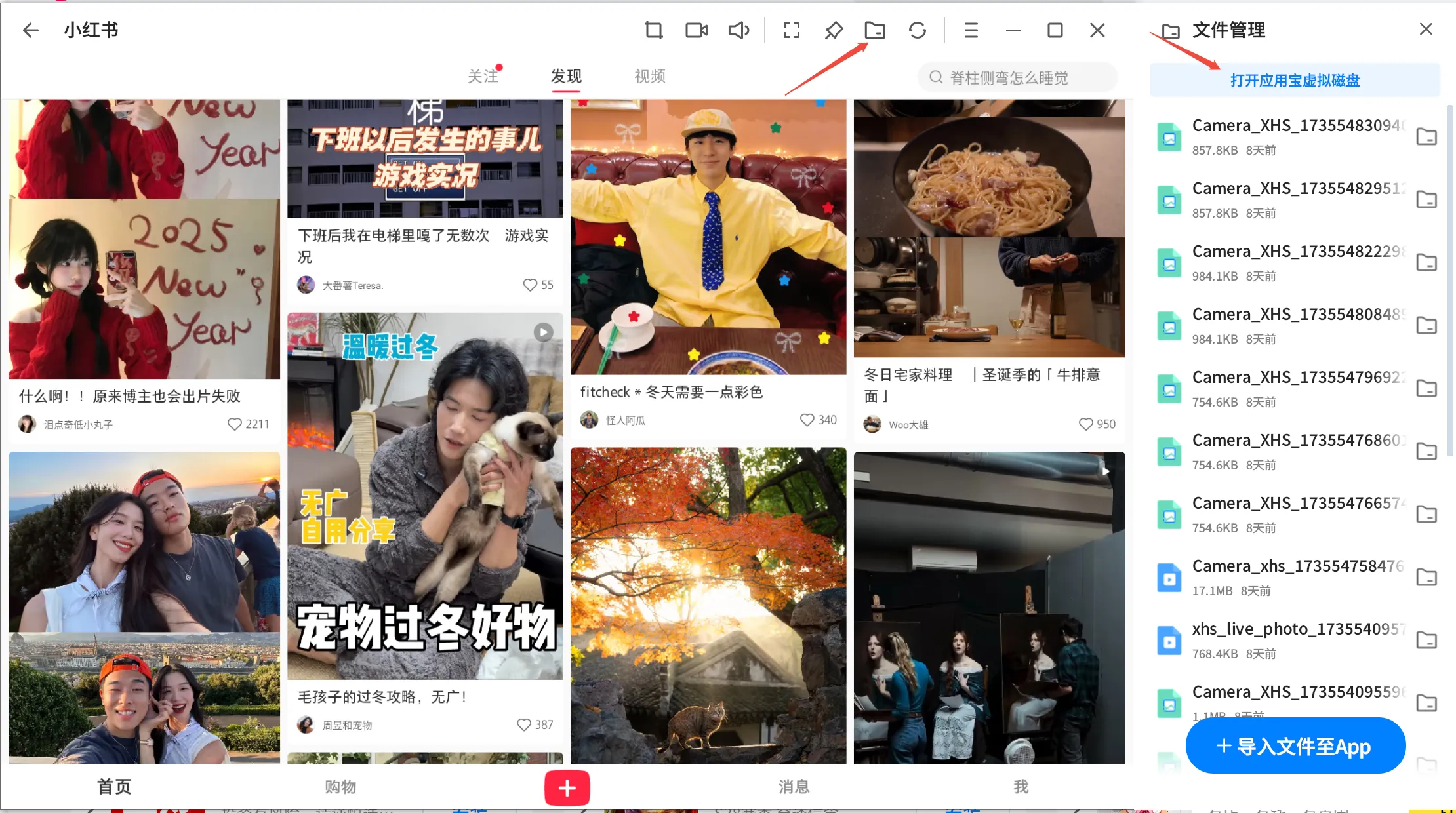Open the file manager folder icon in toolbar

click(x=875, y=30)
